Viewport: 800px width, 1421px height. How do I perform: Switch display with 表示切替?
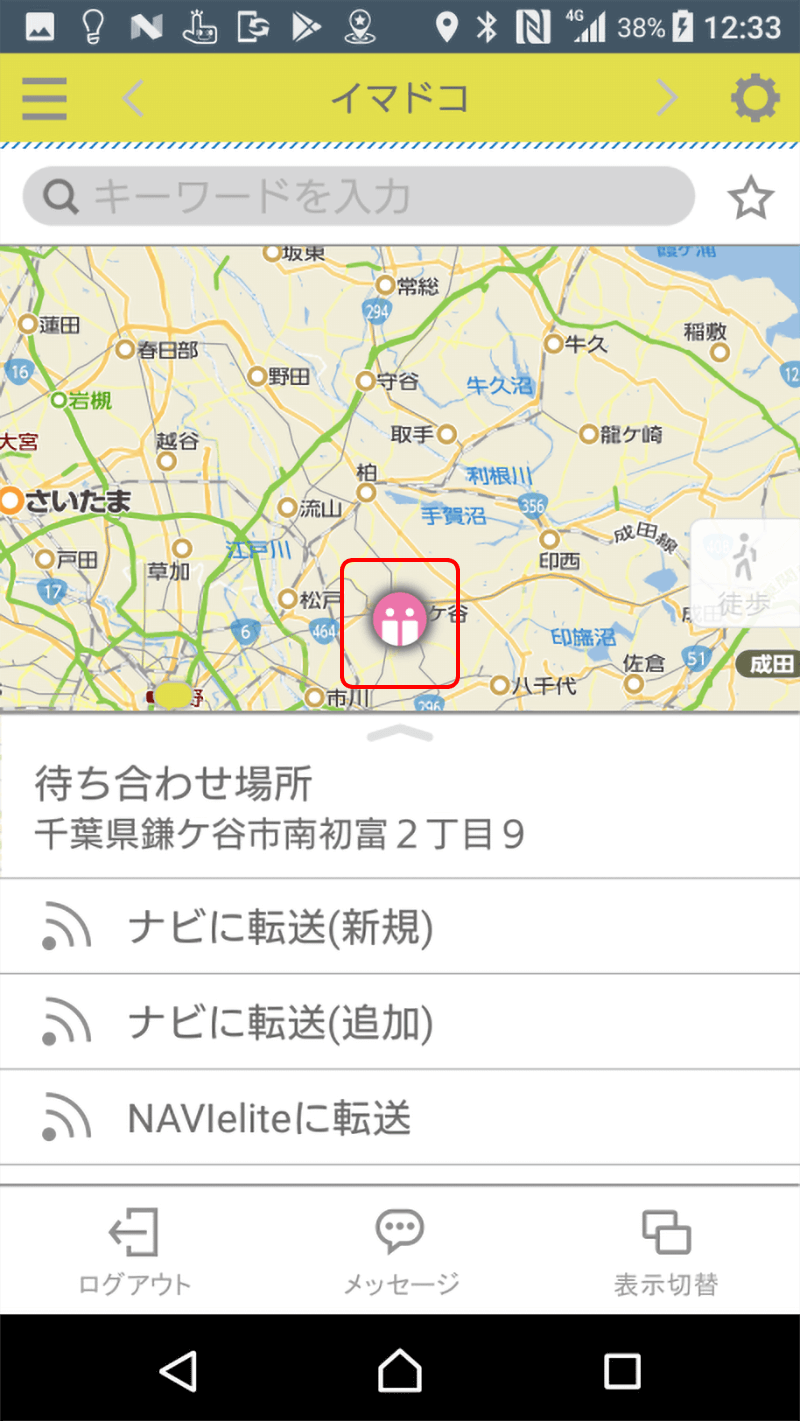(666, 1252)
